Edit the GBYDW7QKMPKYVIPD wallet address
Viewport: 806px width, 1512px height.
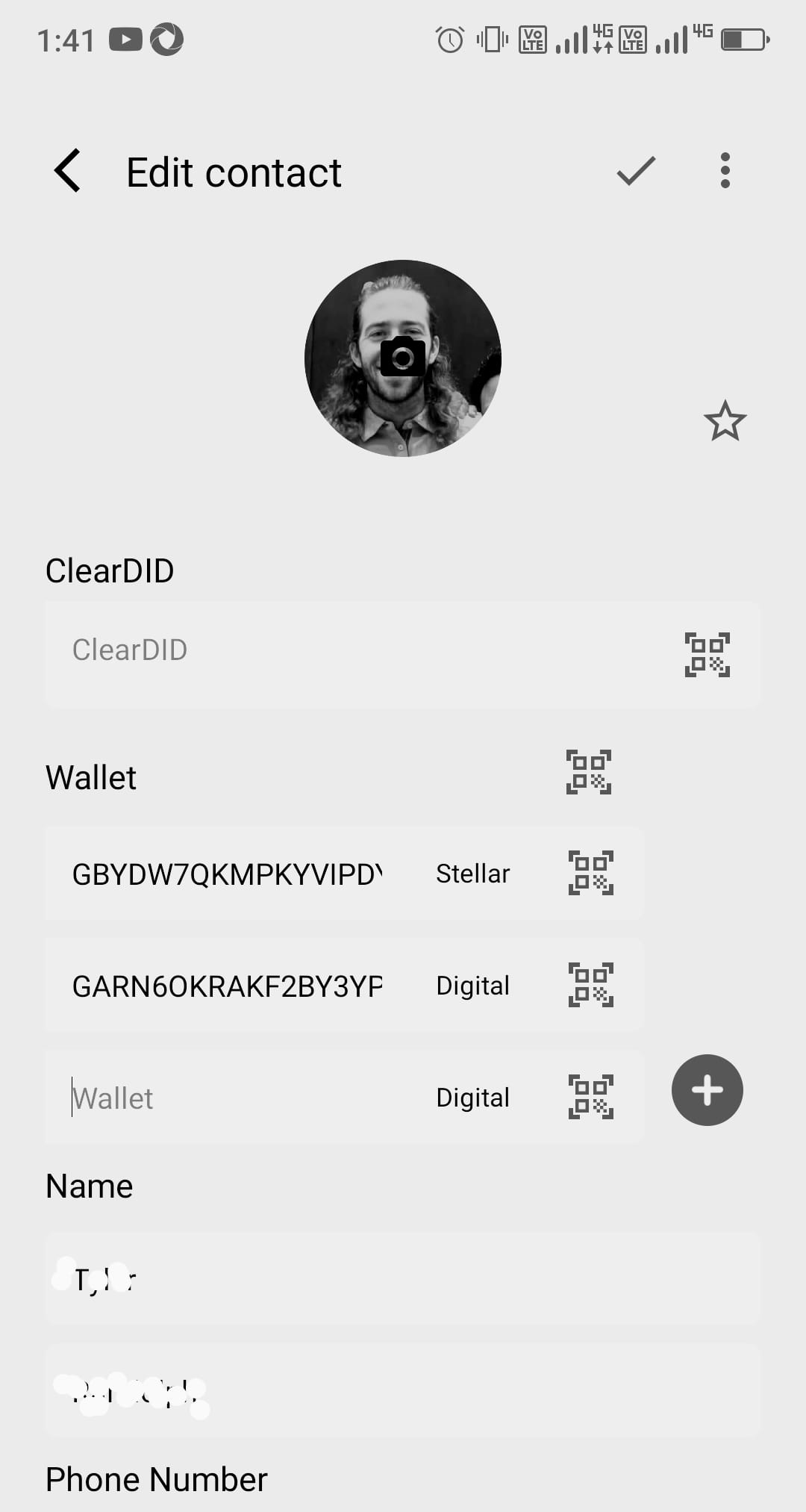227,874
